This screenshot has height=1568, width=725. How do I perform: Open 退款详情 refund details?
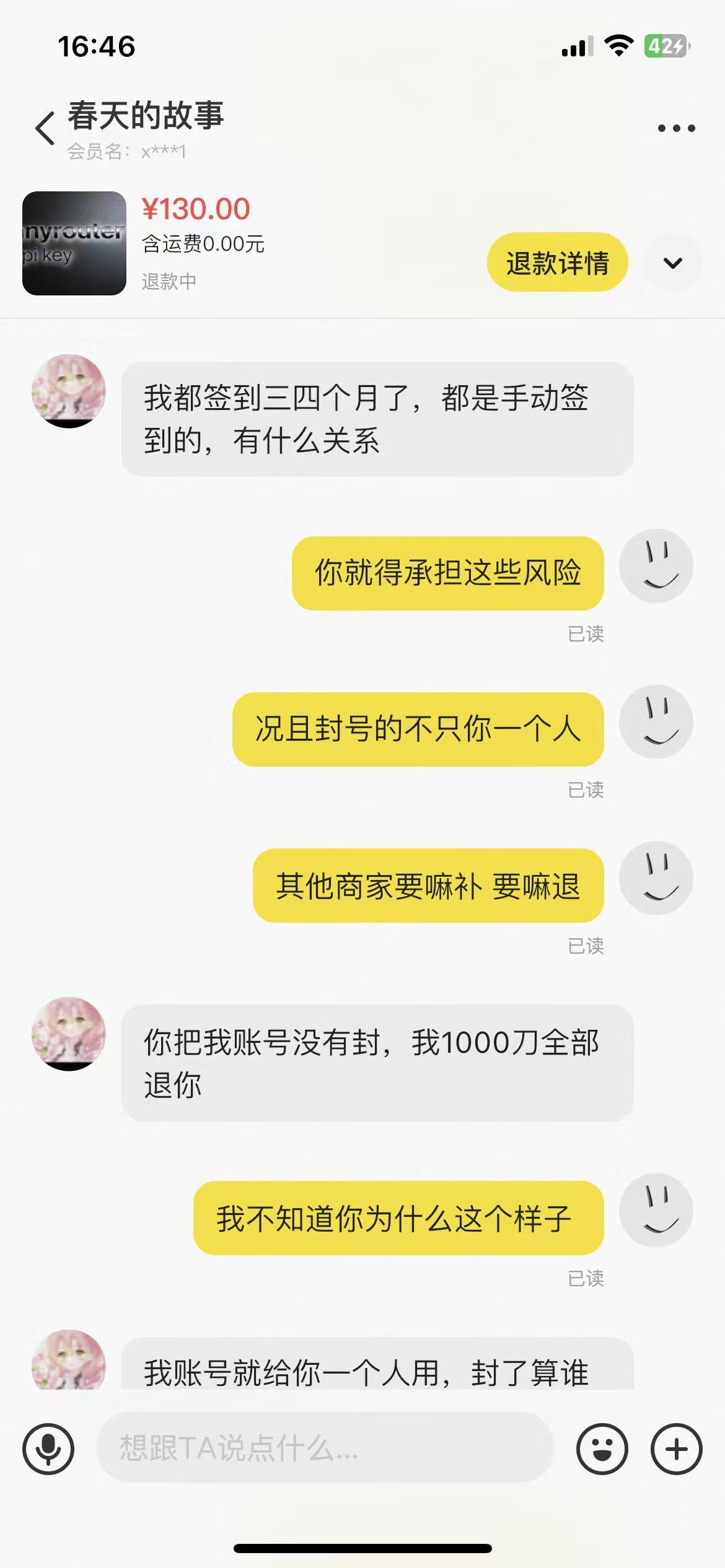coord(557,263)
